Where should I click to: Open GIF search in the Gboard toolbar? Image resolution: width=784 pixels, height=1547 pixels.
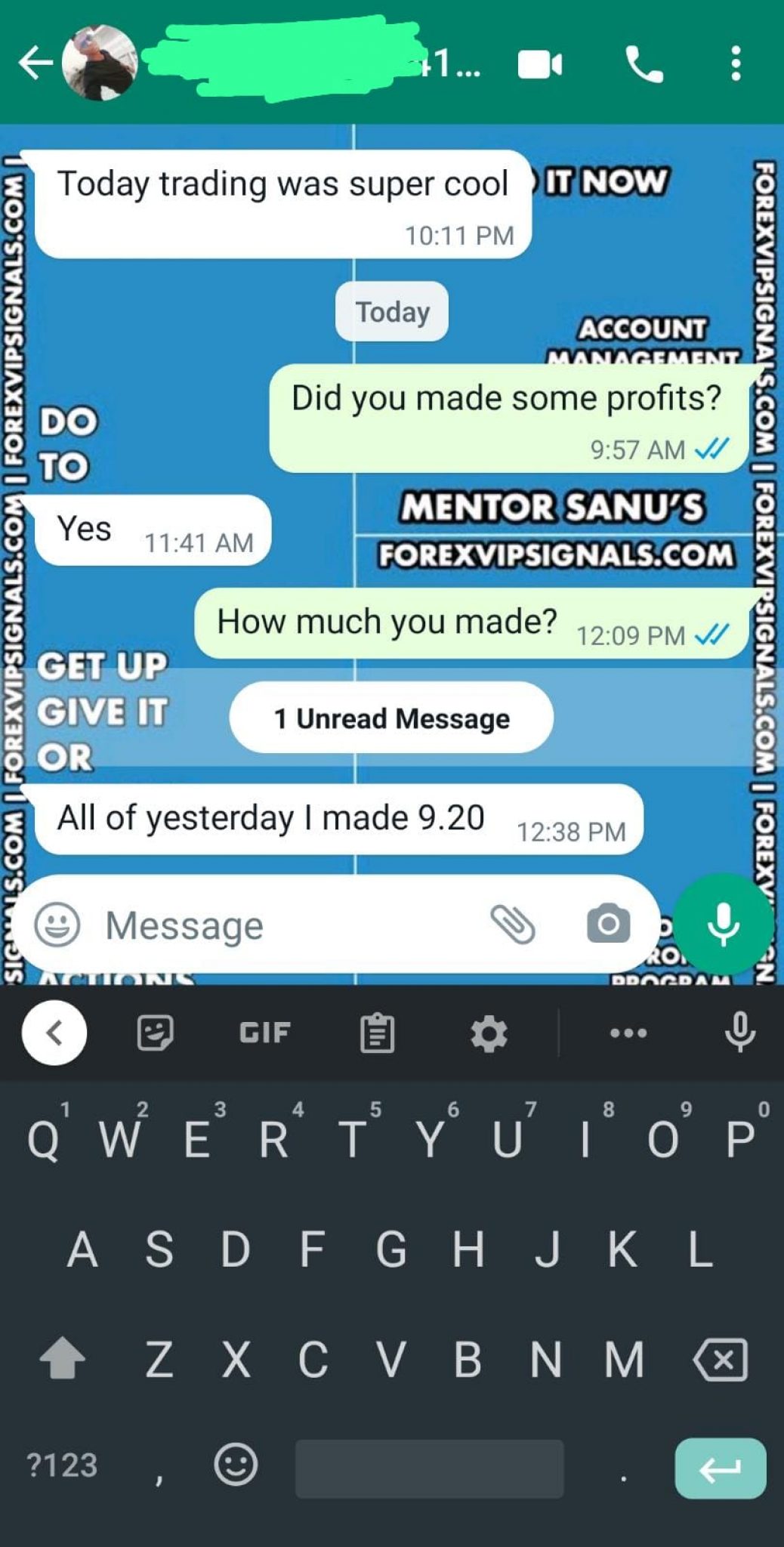click(263, 1032)
